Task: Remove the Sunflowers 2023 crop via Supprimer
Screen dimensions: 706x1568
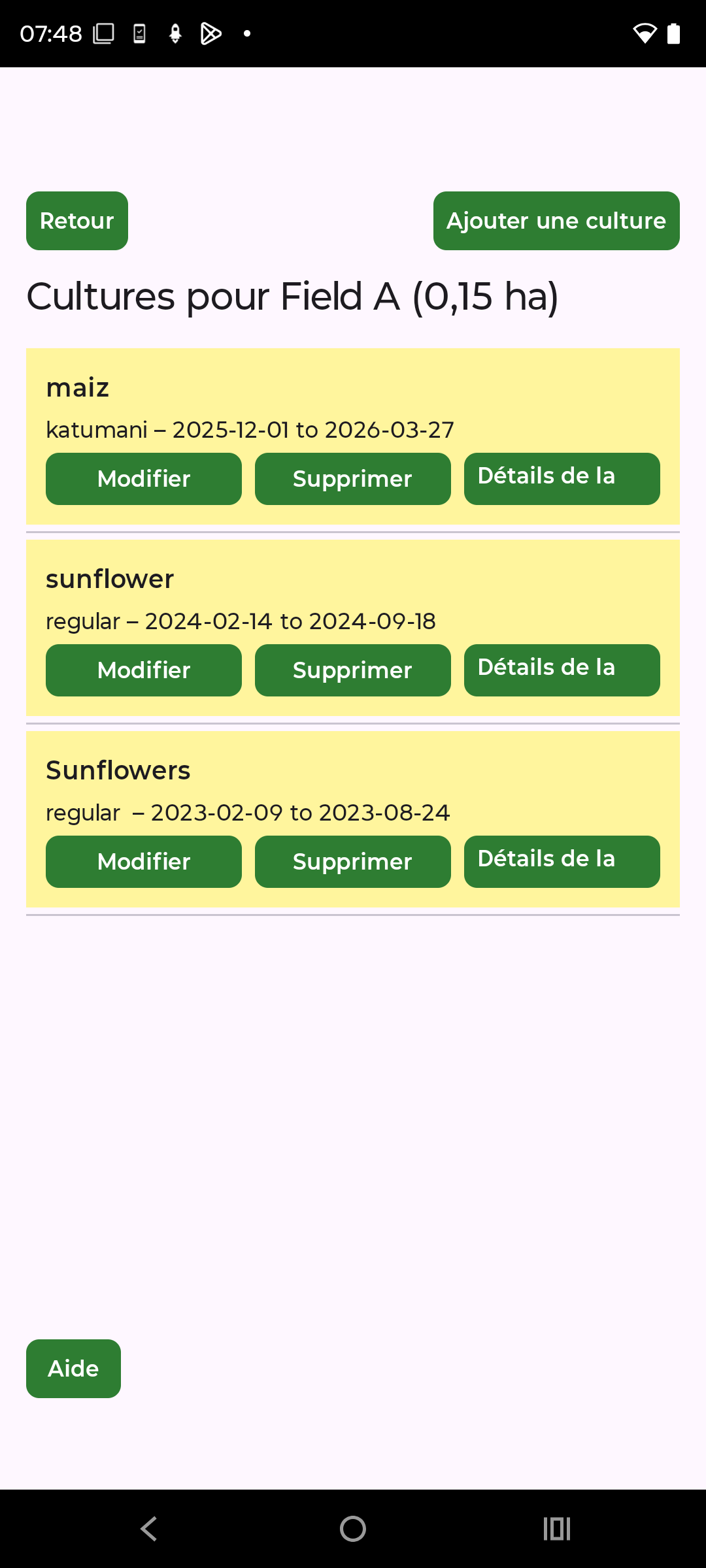Action: coord(353,862)
